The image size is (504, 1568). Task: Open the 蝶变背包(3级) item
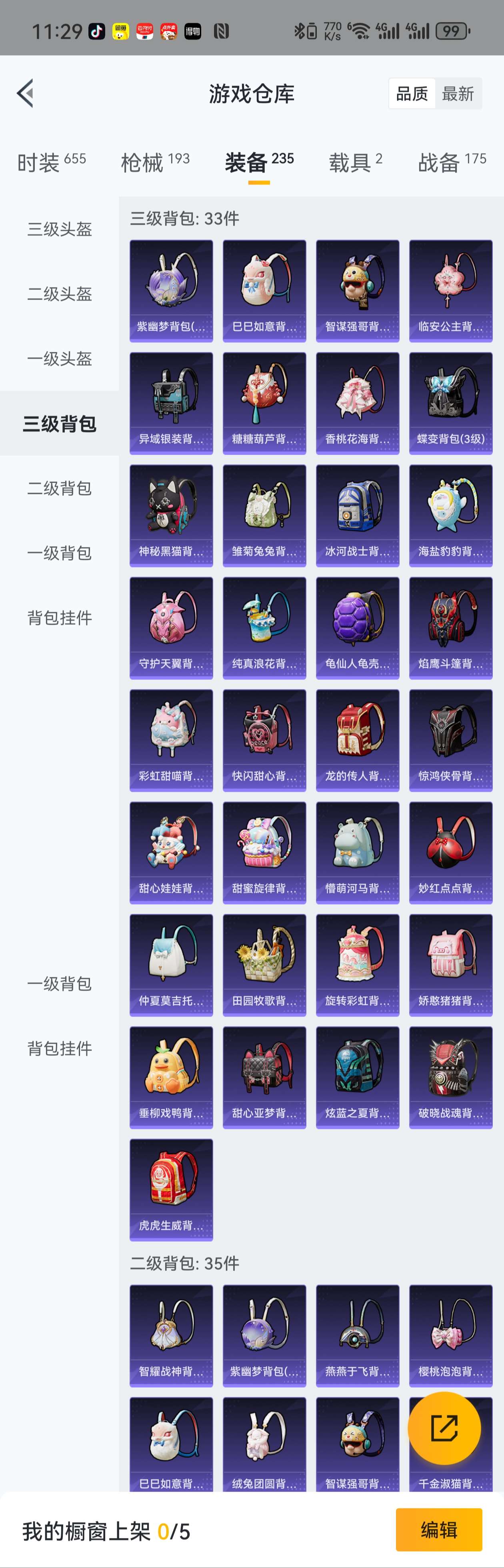tap(450, 403)
